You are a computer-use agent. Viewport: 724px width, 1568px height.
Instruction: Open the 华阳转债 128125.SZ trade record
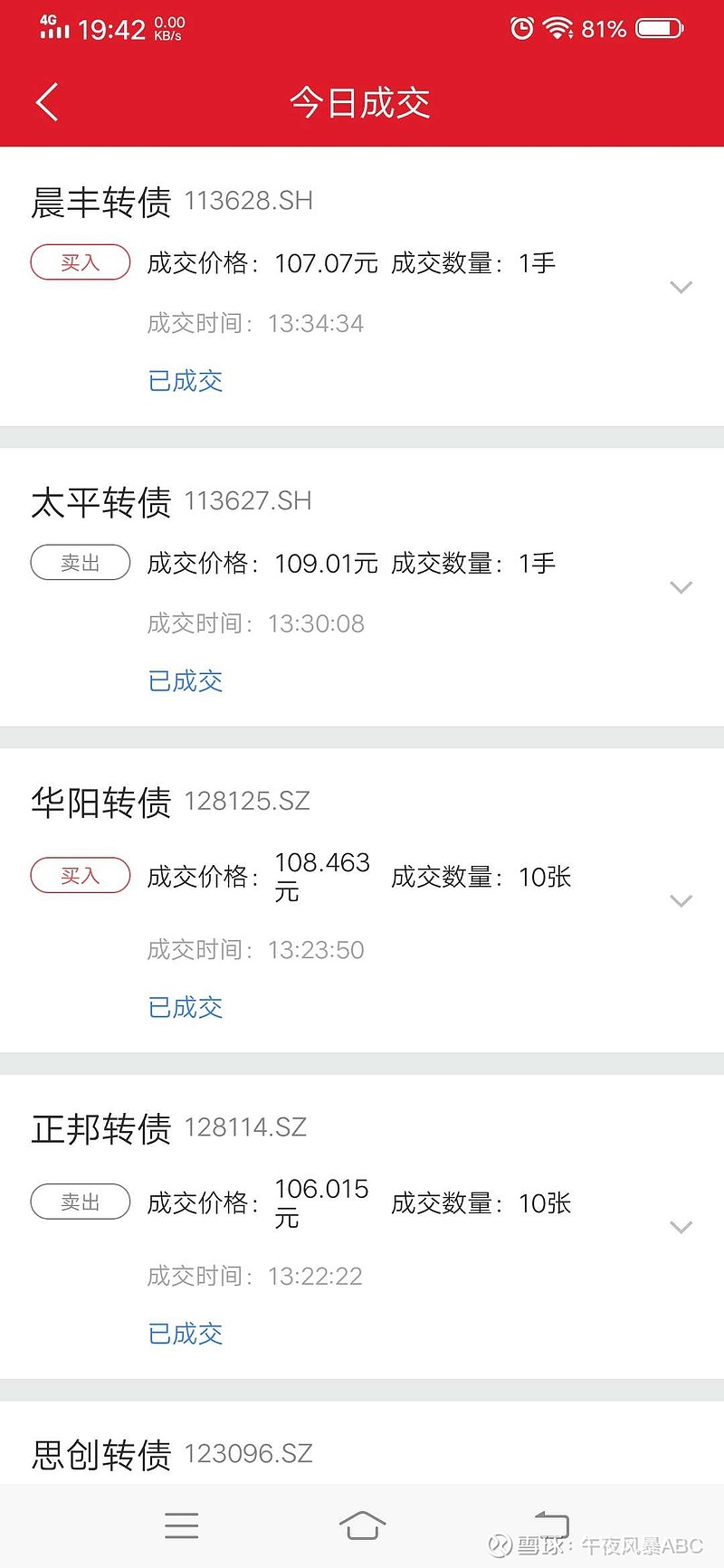(362, 900)
